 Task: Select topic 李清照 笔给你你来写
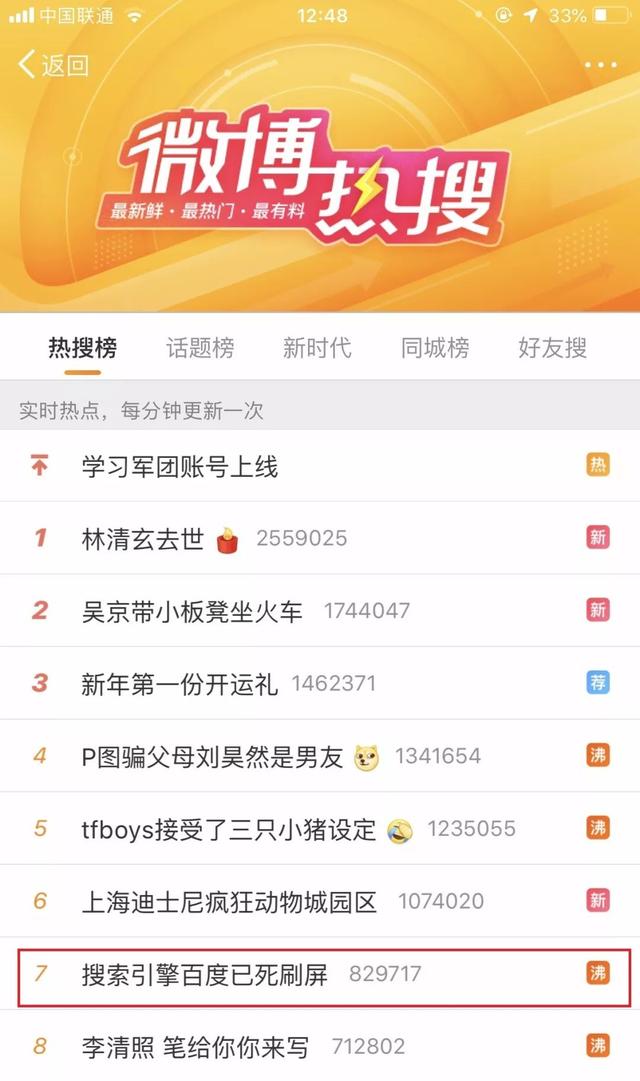pos(195,1047)
